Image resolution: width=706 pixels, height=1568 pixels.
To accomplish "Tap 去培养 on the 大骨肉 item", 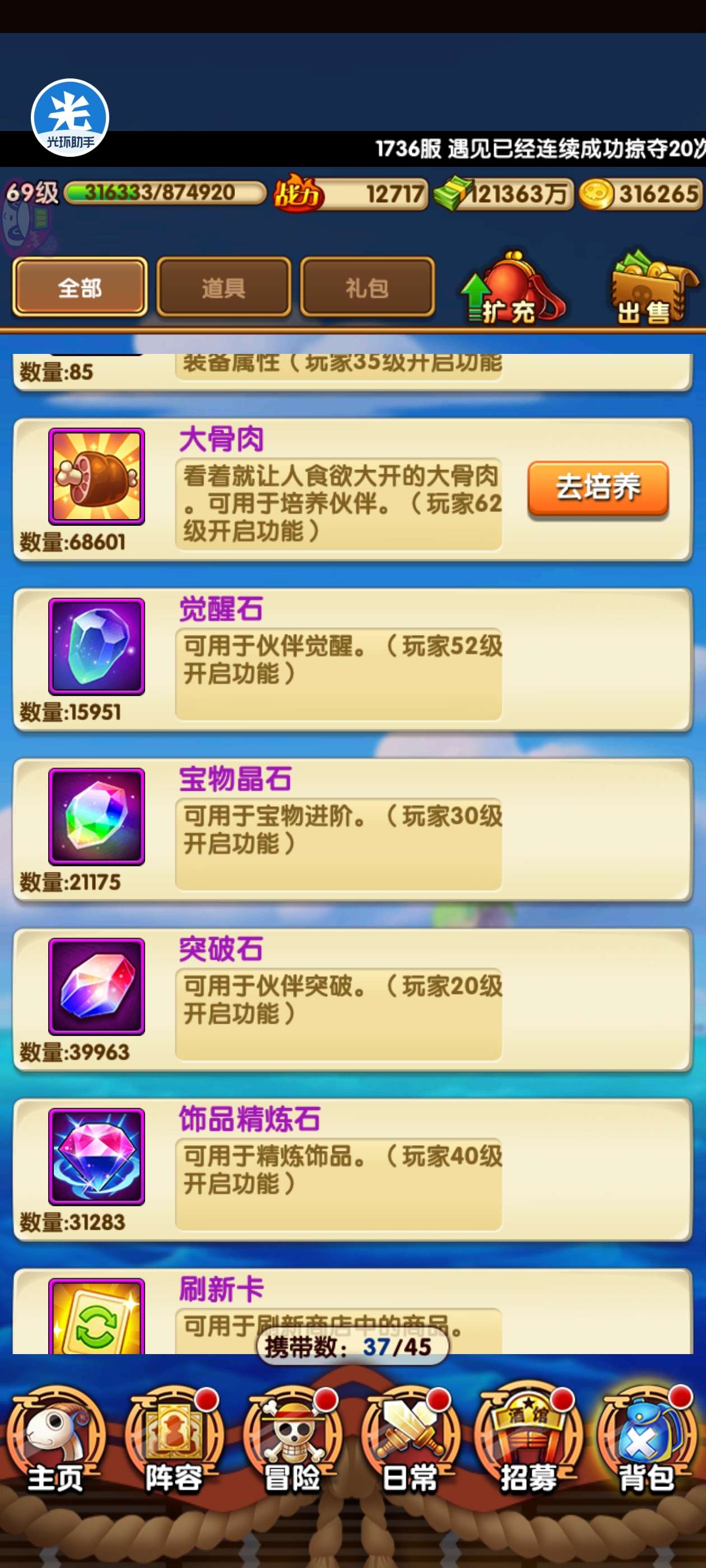I will tap(597, 488).
